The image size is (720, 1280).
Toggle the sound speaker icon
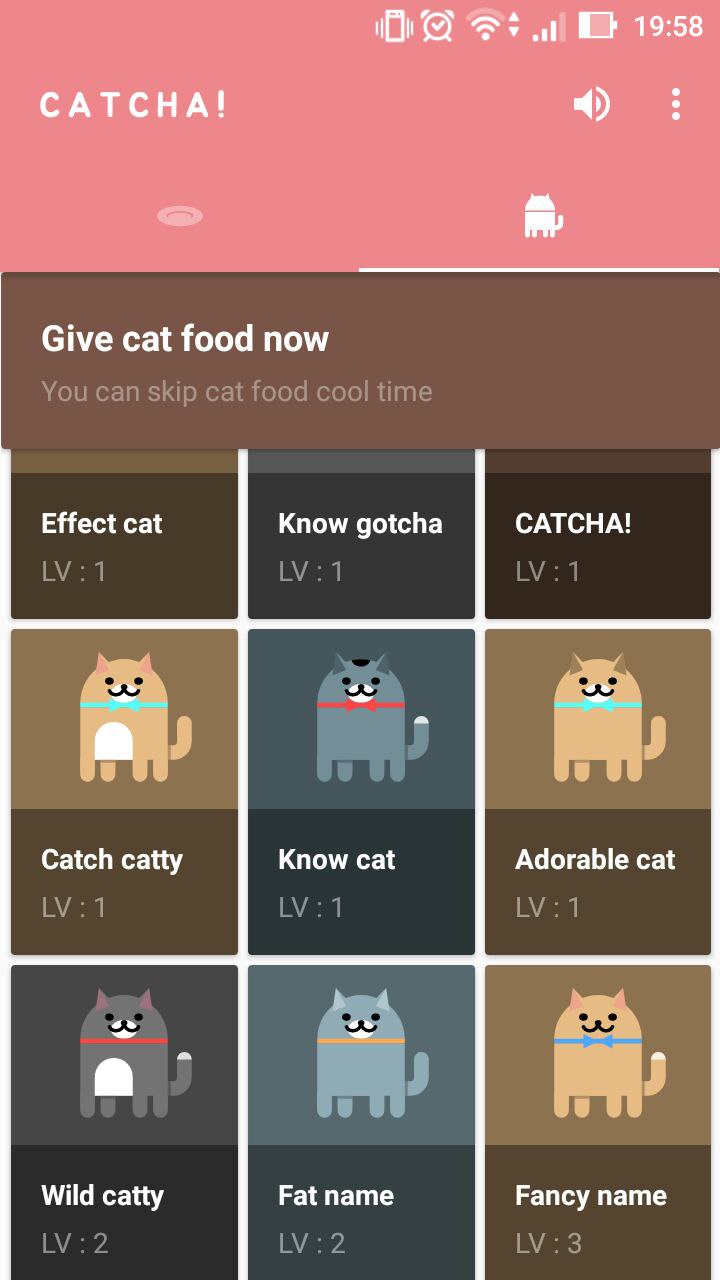591,104
